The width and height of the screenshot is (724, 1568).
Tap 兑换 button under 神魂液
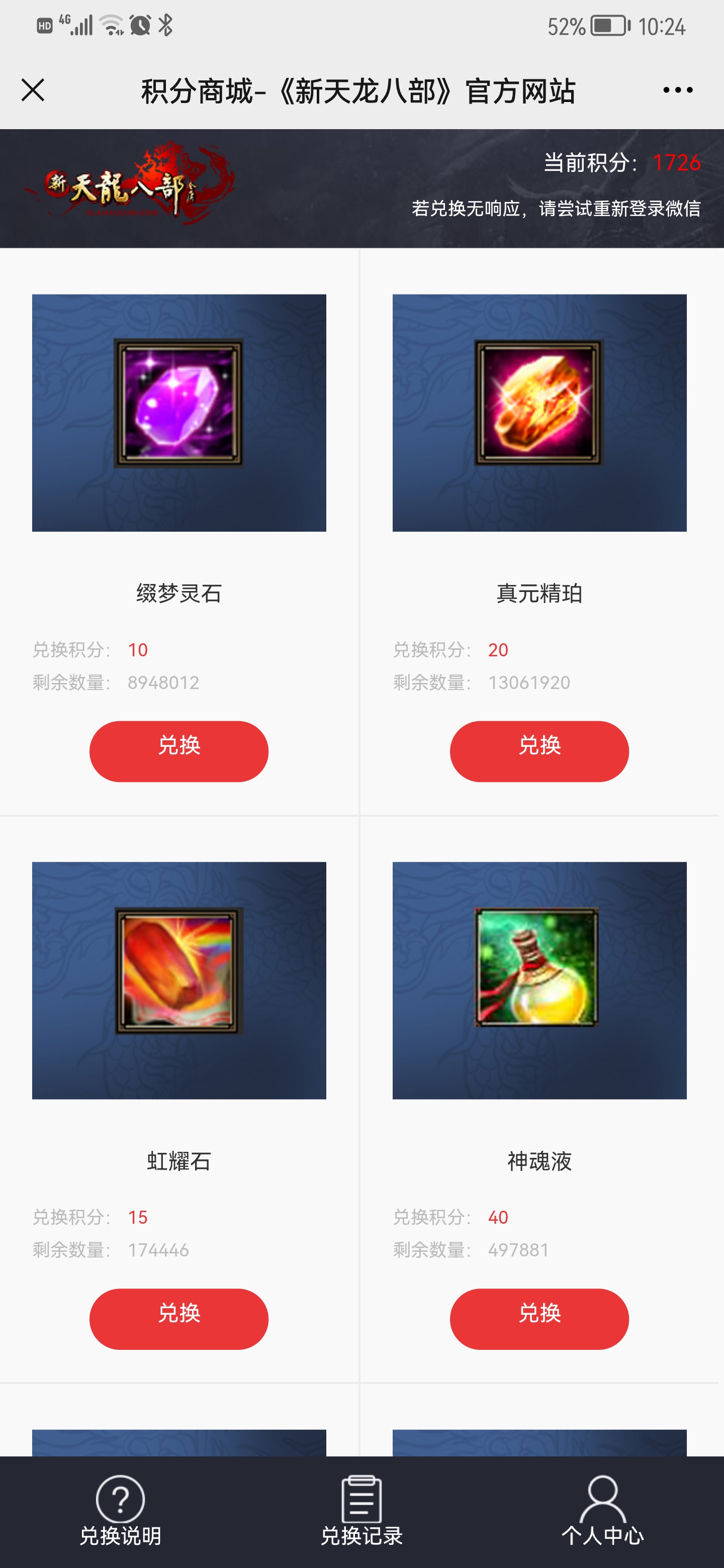coord(539,1318)
